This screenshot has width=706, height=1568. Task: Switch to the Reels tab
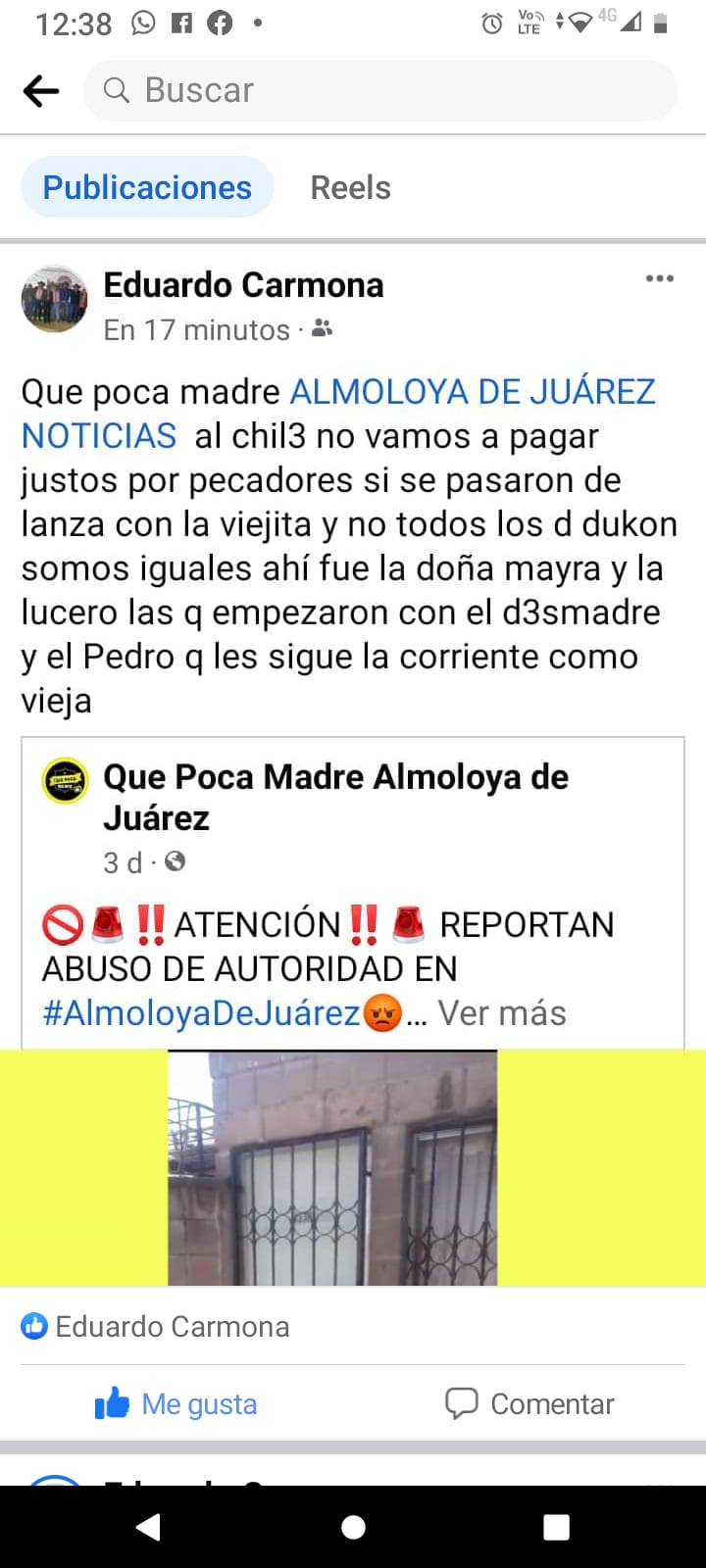[350, 187]
